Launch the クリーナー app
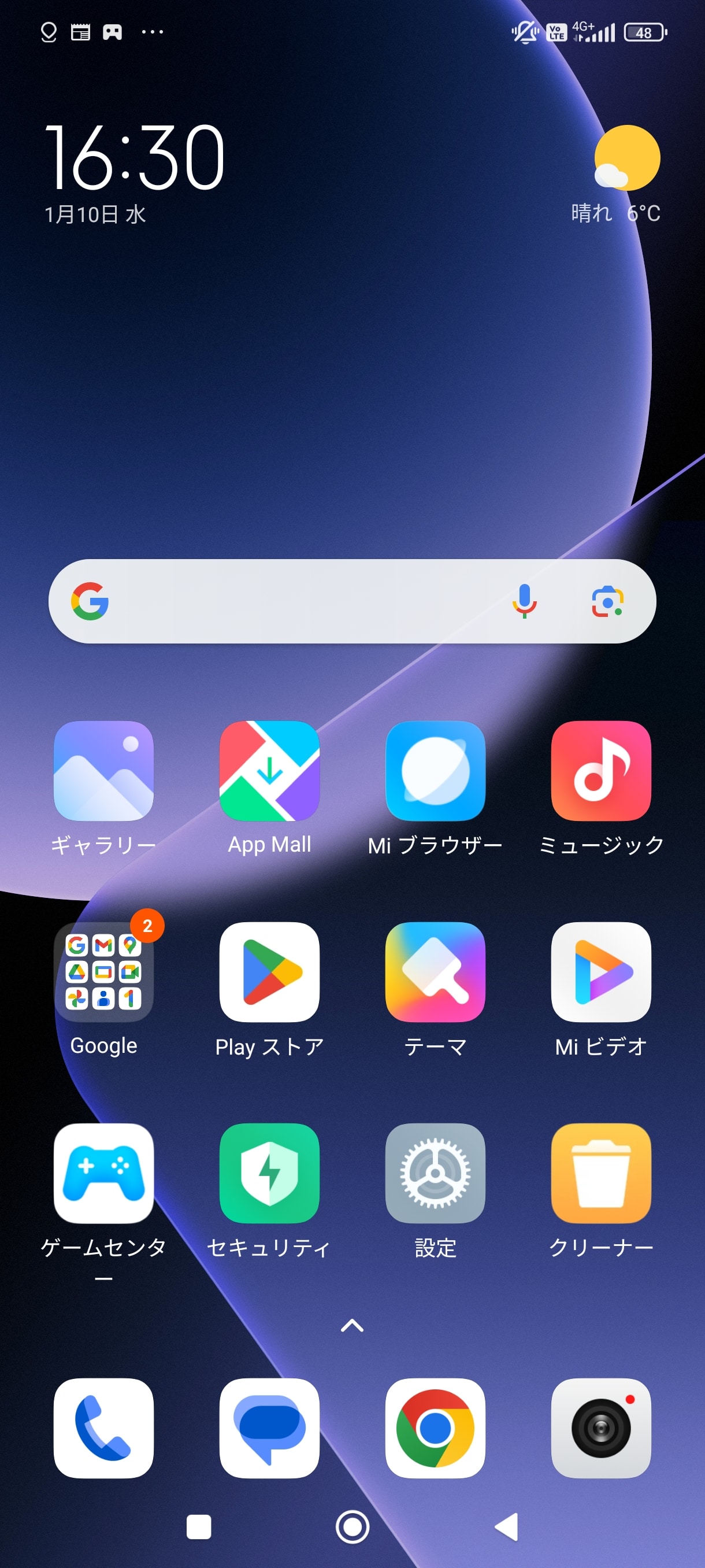Image resolution: width=705 pixels, height=1568 pixels. coord(601,1173)
